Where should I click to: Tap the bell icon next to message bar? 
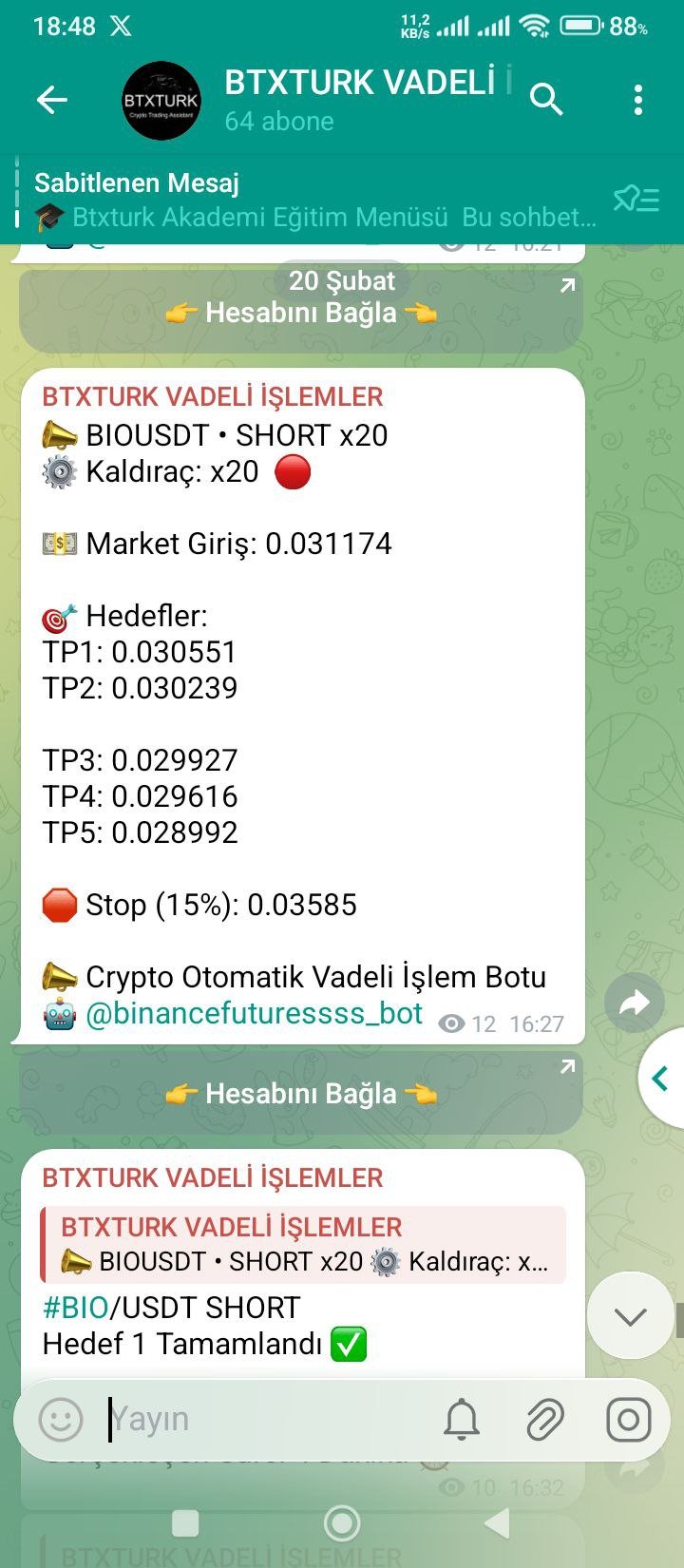coord(463,1419)
